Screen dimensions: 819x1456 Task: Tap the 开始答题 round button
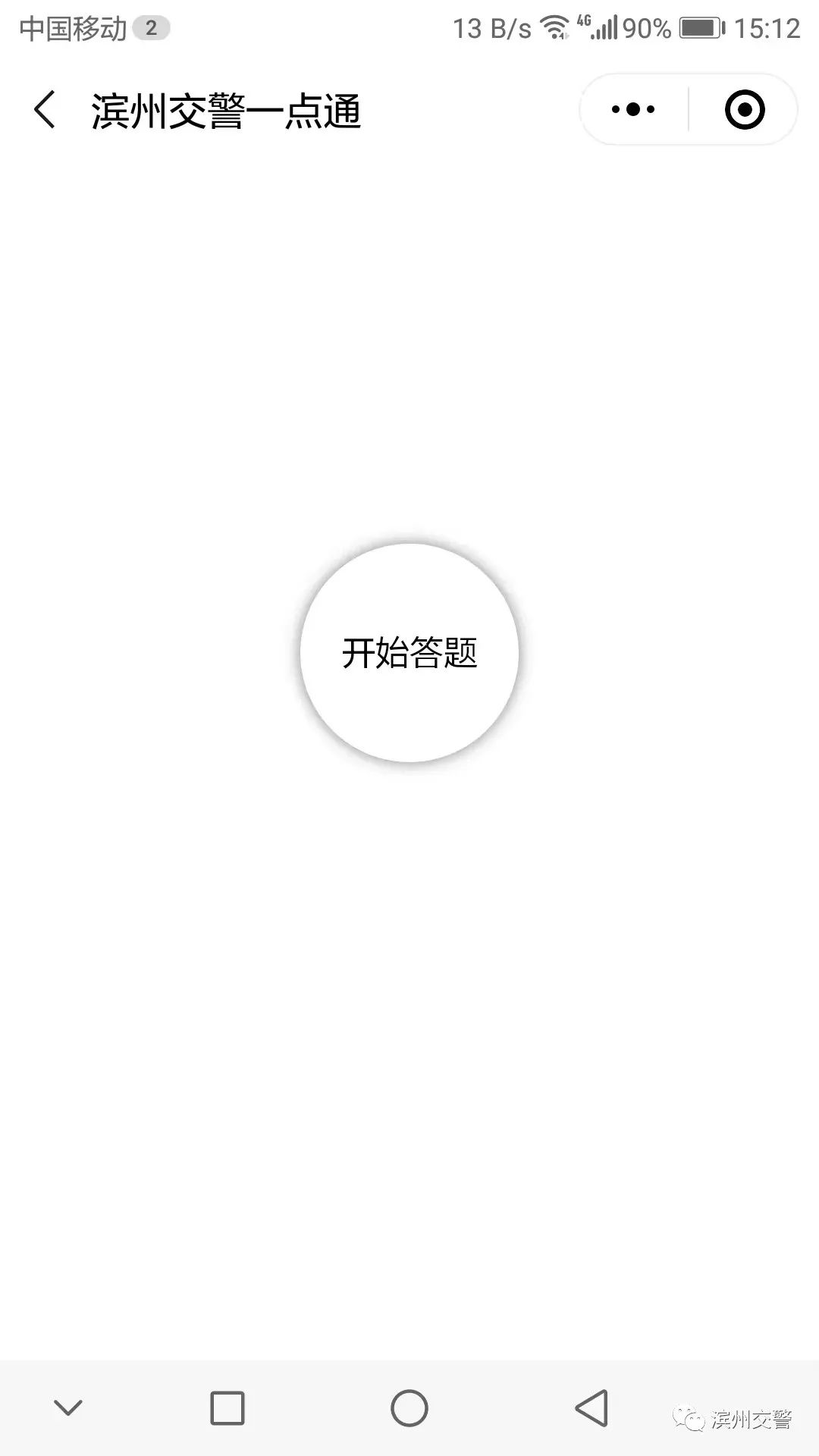click(409, 653)
